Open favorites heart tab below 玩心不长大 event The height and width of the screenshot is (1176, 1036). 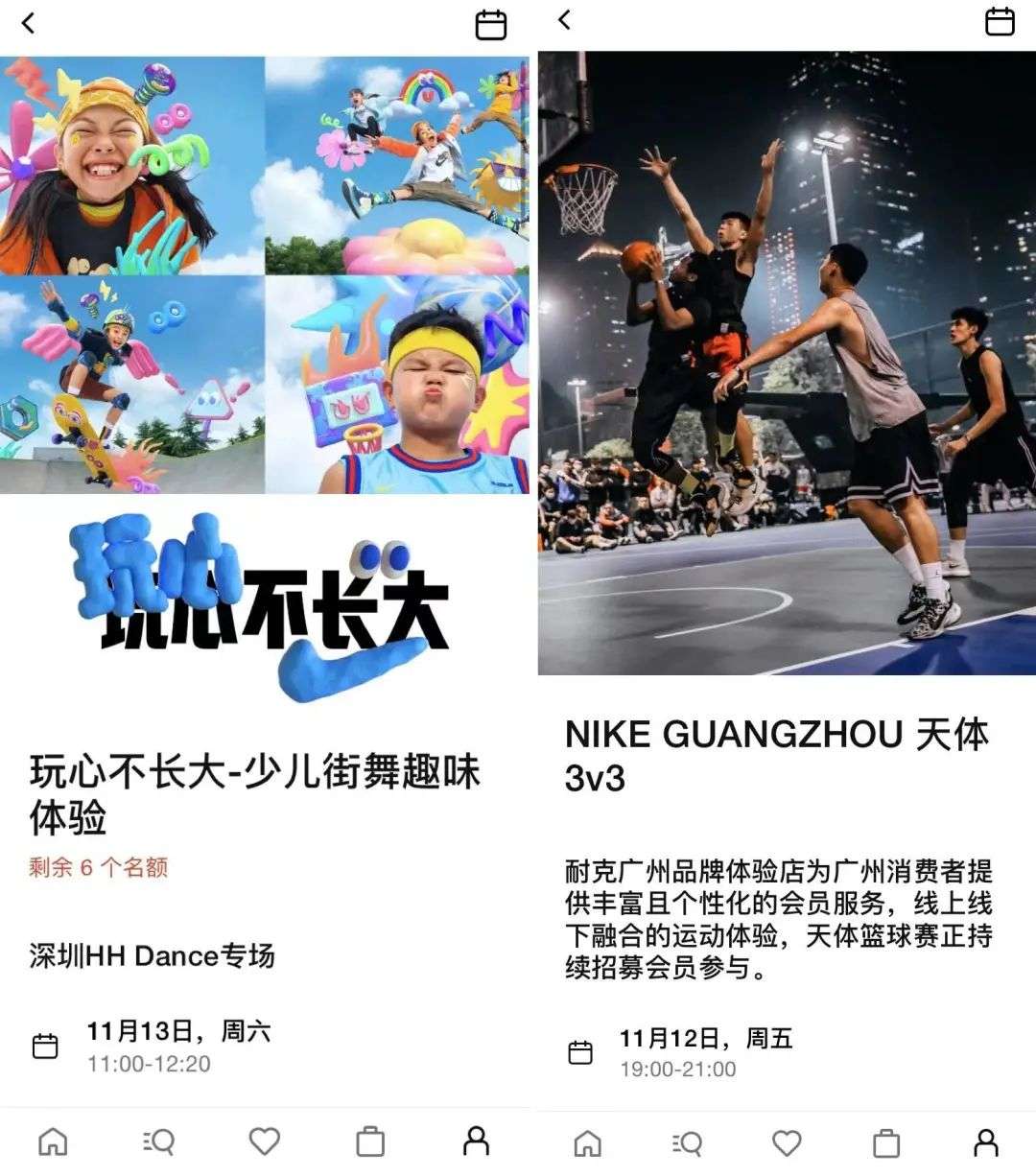265,1141
